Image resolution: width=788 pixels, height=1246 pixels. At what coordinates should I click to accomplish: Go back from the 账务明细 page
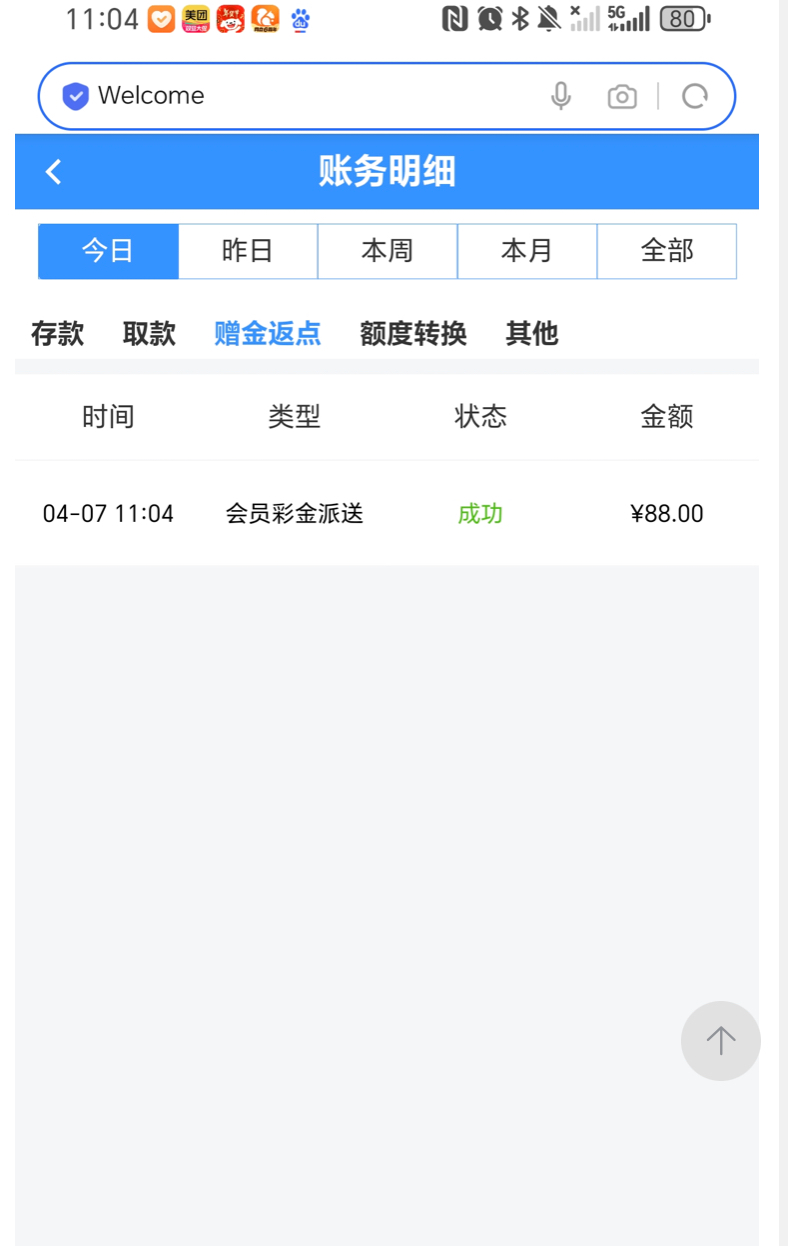pos(54,172)
